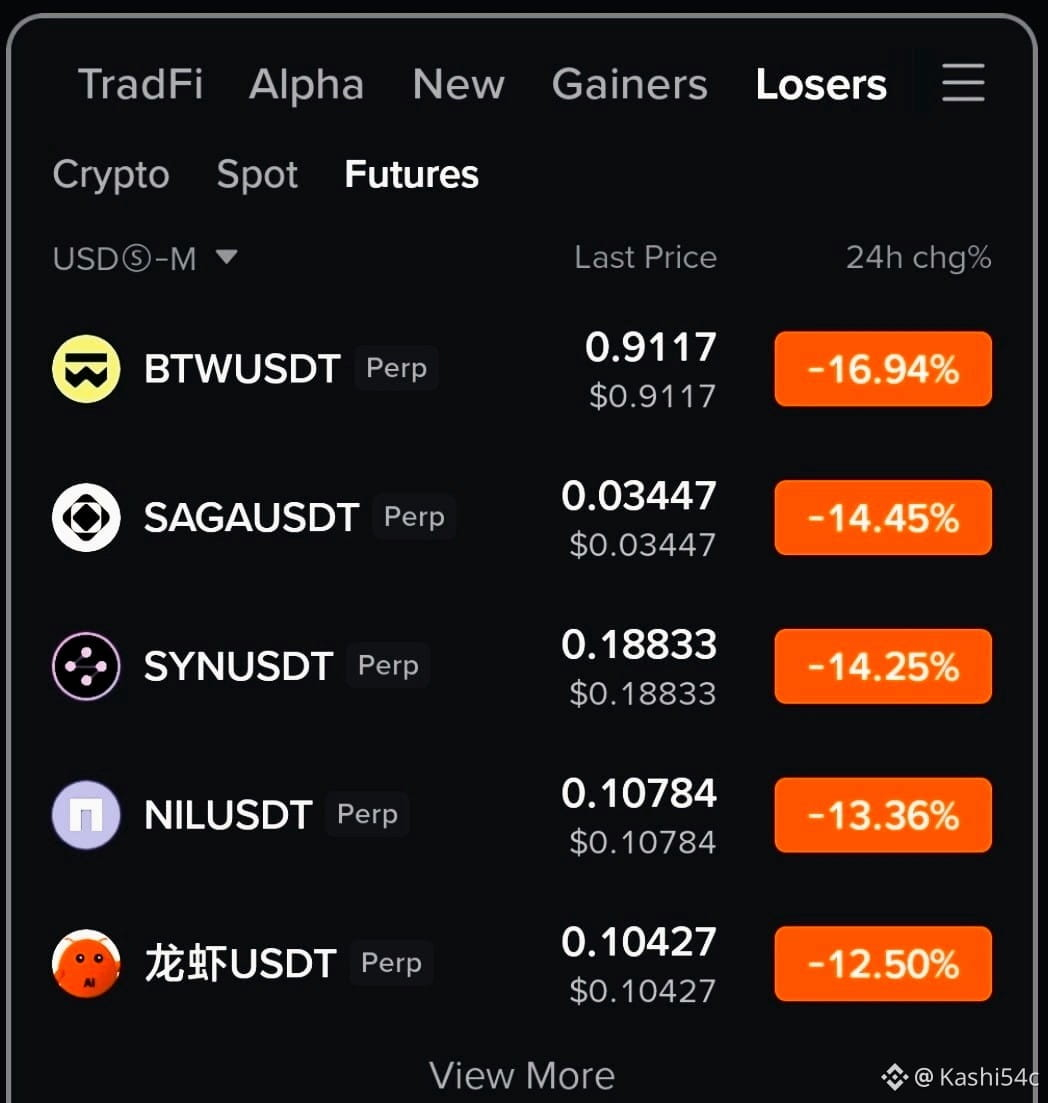
Task: Tap View More to see more losers
Action: (522, 1076)
